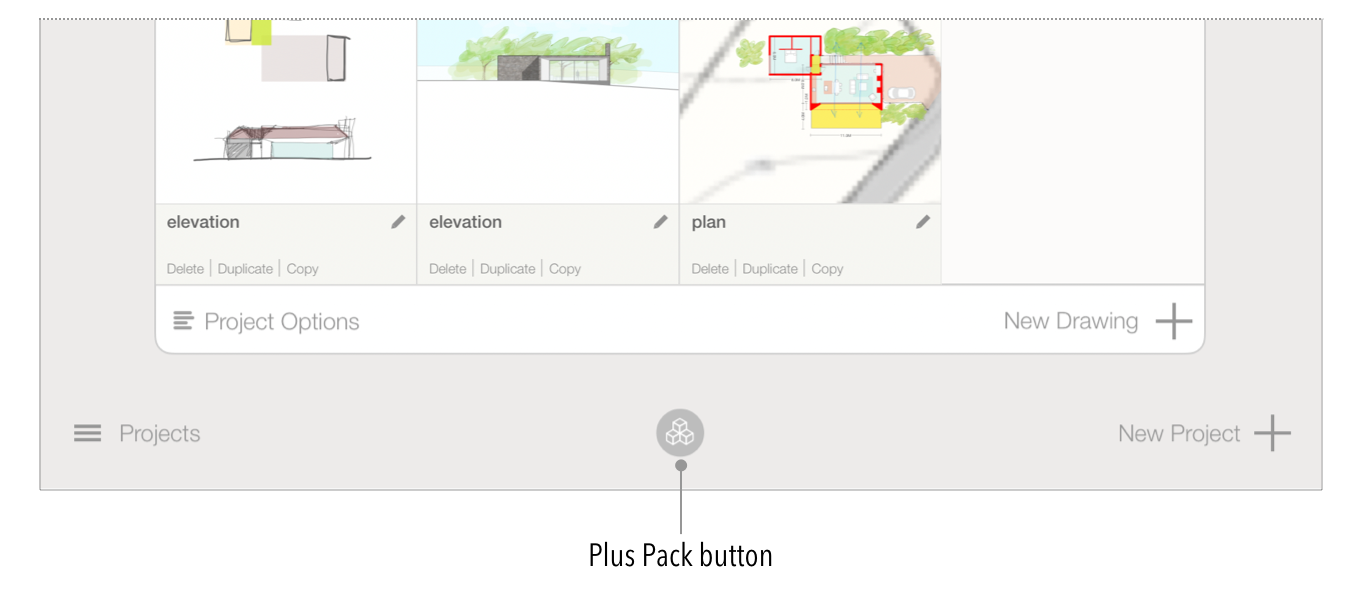Tap the round cubes icon button
This screenshot has height=590, width=1360.
point(680,433)
